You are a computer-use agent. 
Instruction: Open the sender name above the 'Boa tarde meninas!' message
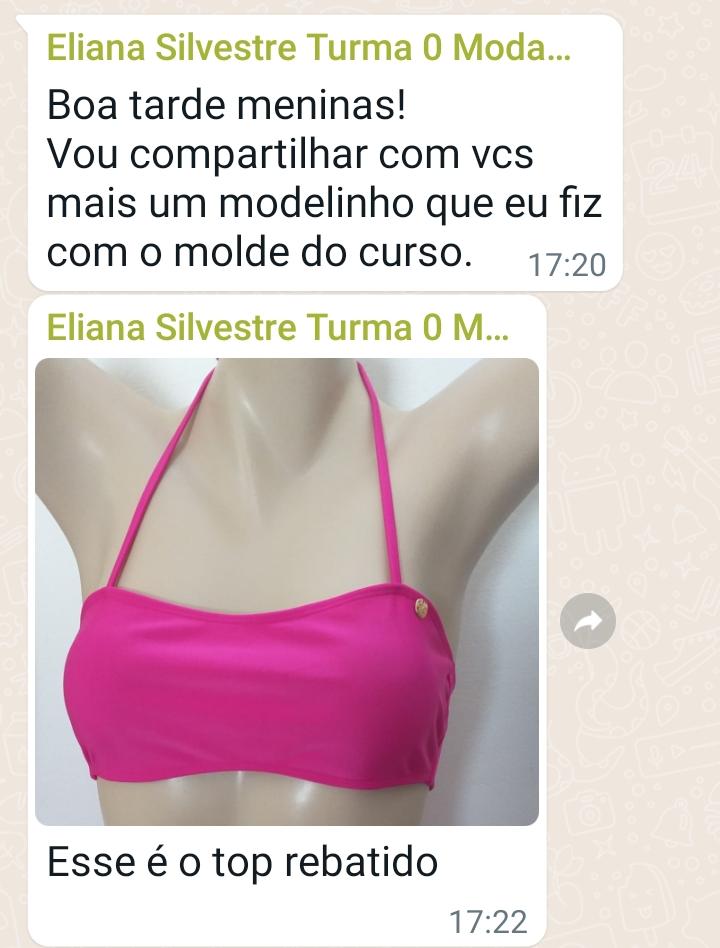(309, 47)
